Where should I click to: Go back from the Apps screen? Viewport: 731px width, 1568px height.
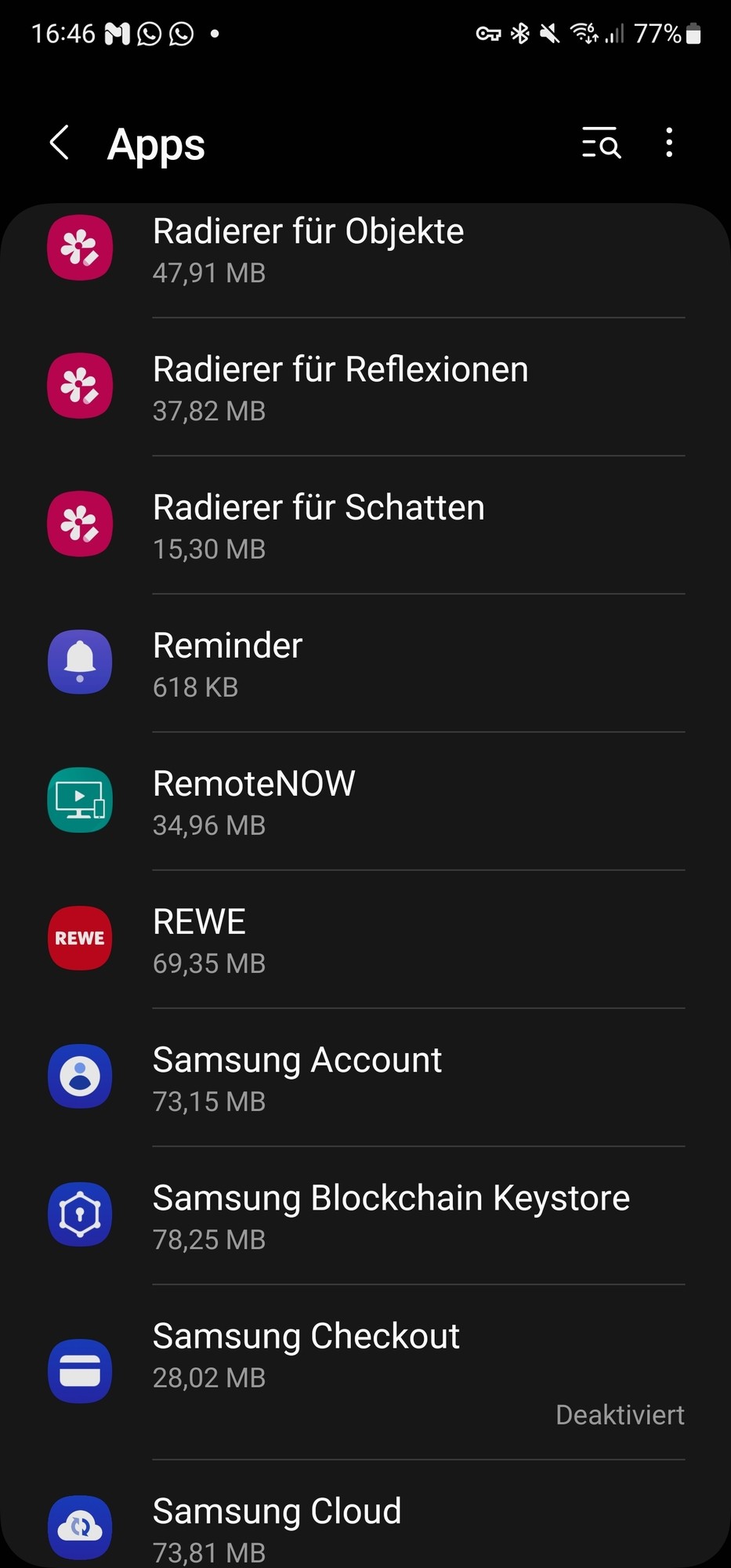[60, 143]
